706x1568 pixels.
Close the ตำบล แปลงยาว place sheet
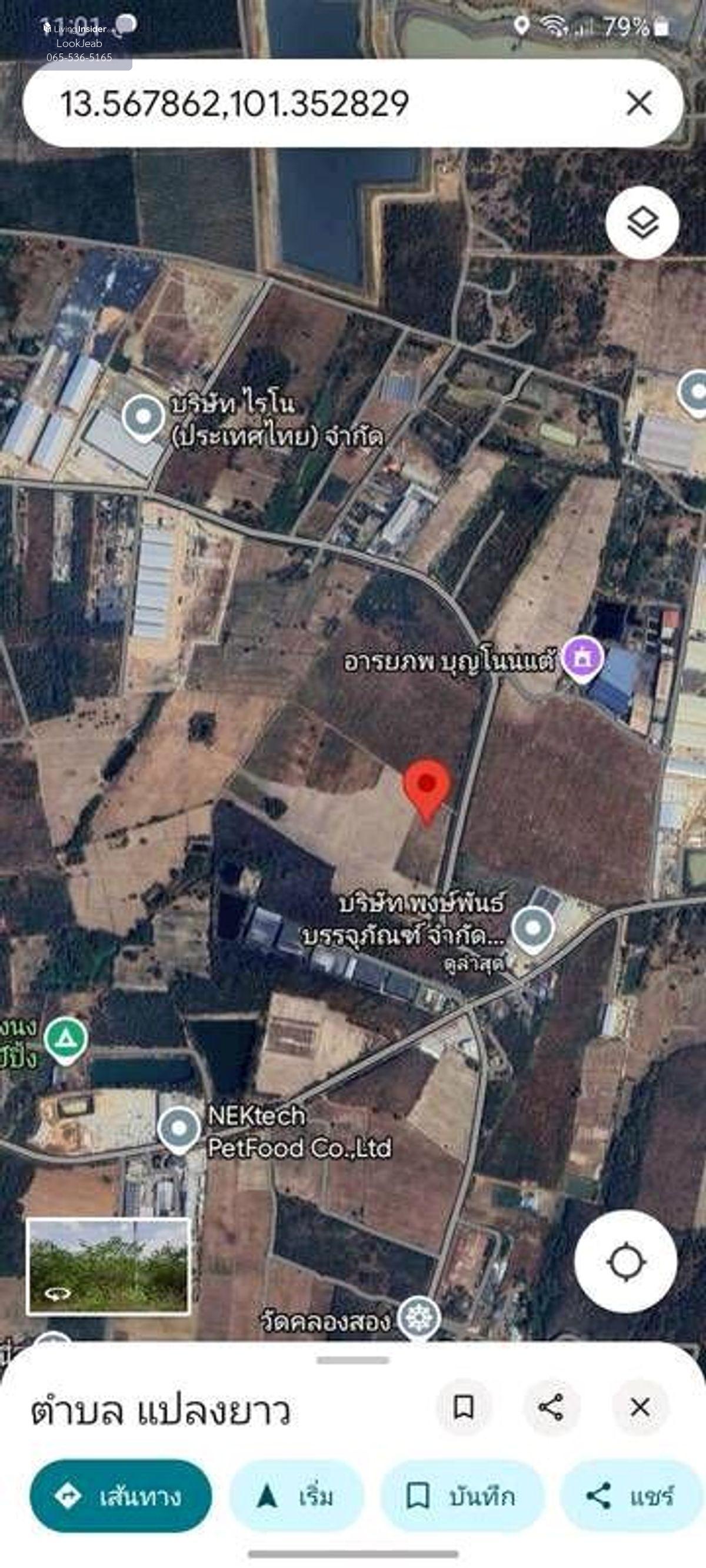coord(640,1407)
